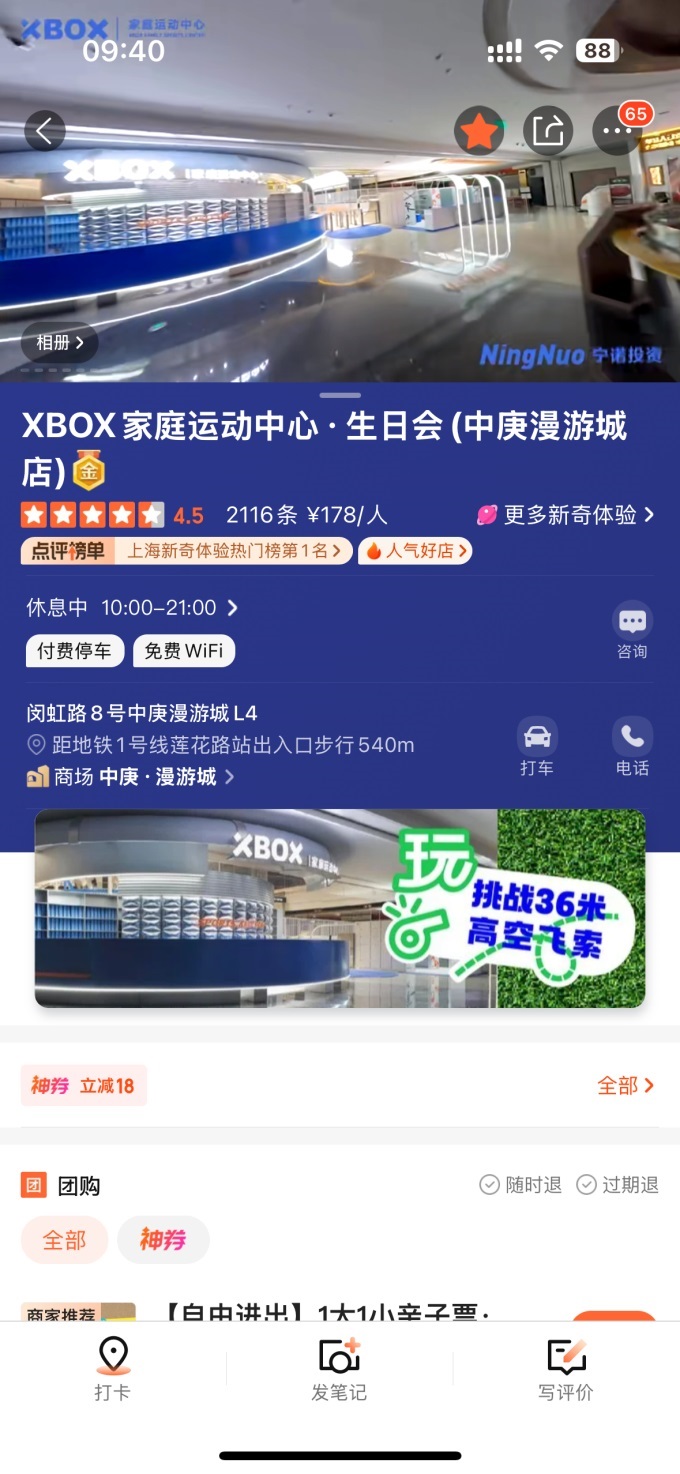The width and height of the screenshot is (680, 1474).
Task: Hail a ride with 打车
Action: (537, 747)
